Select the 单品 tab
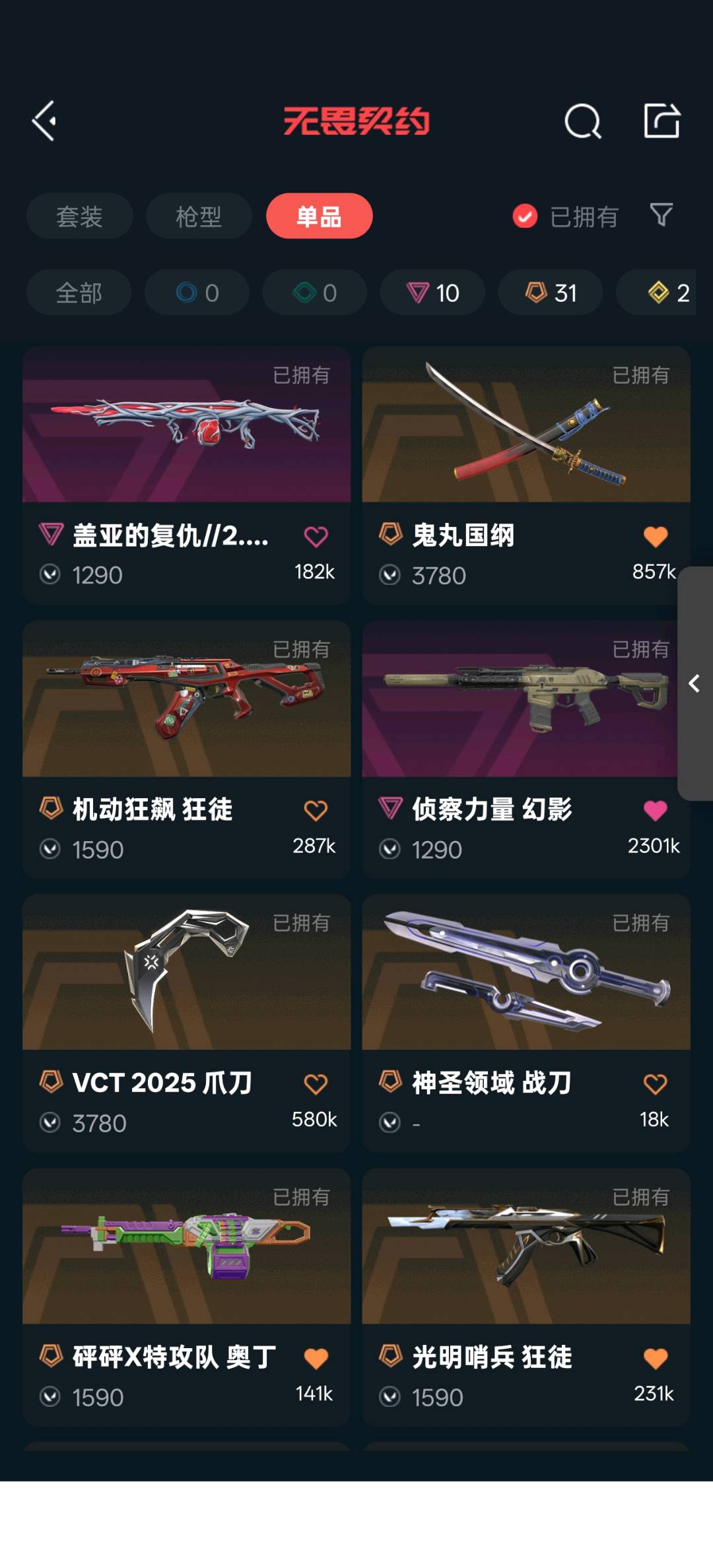This screenshot has height=1568, width=713. [319, 217]
